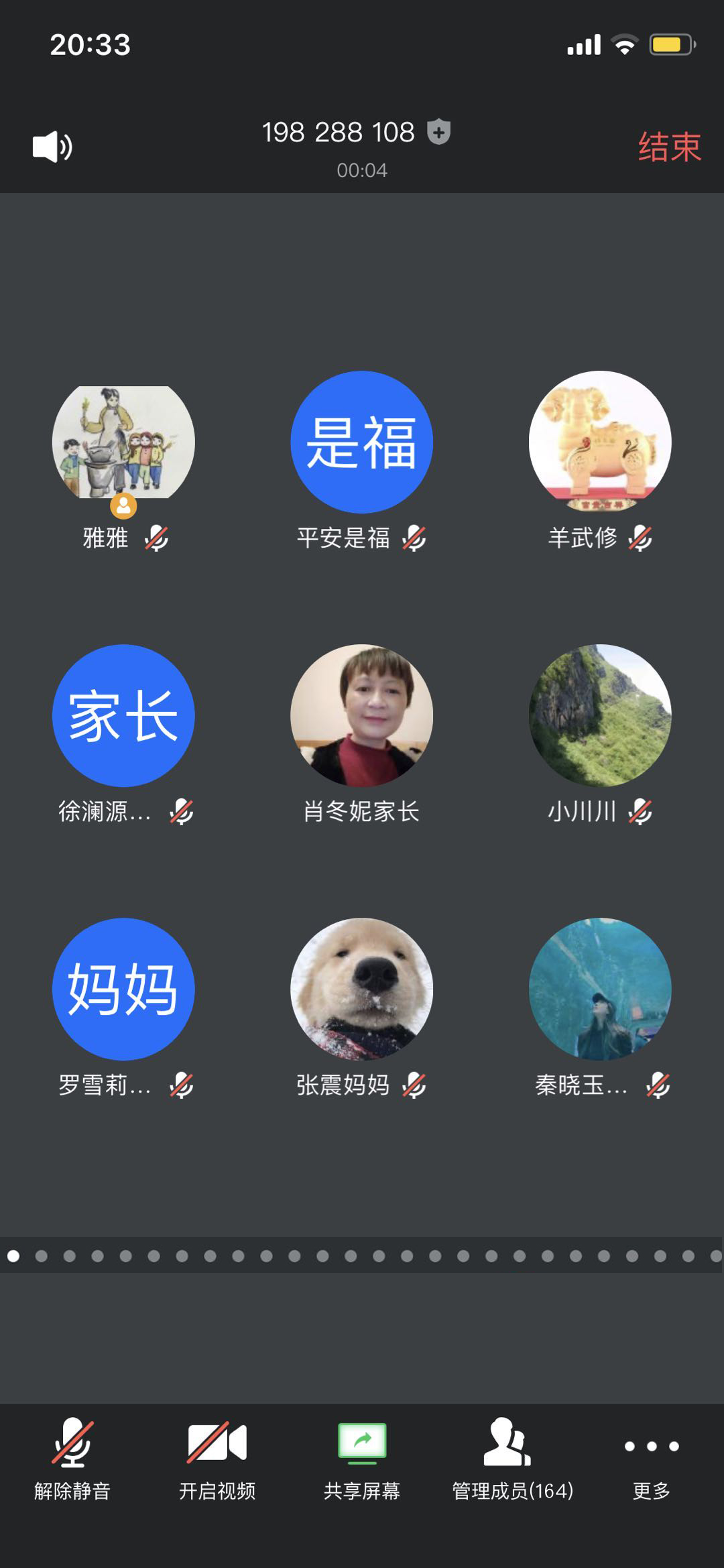This screenshot has height=1568, width=724.
Task: Select the 徐澜源 家长 tile
Action: pyautogui.click(x=123, y=715)
